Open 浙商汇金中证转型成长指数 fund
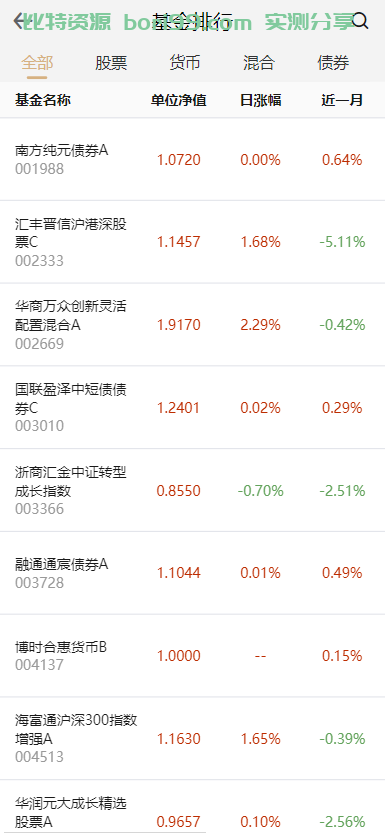Image resolution: width=385 pixels, height=833 pixels. pyautogui.click(x=192, y=490)
